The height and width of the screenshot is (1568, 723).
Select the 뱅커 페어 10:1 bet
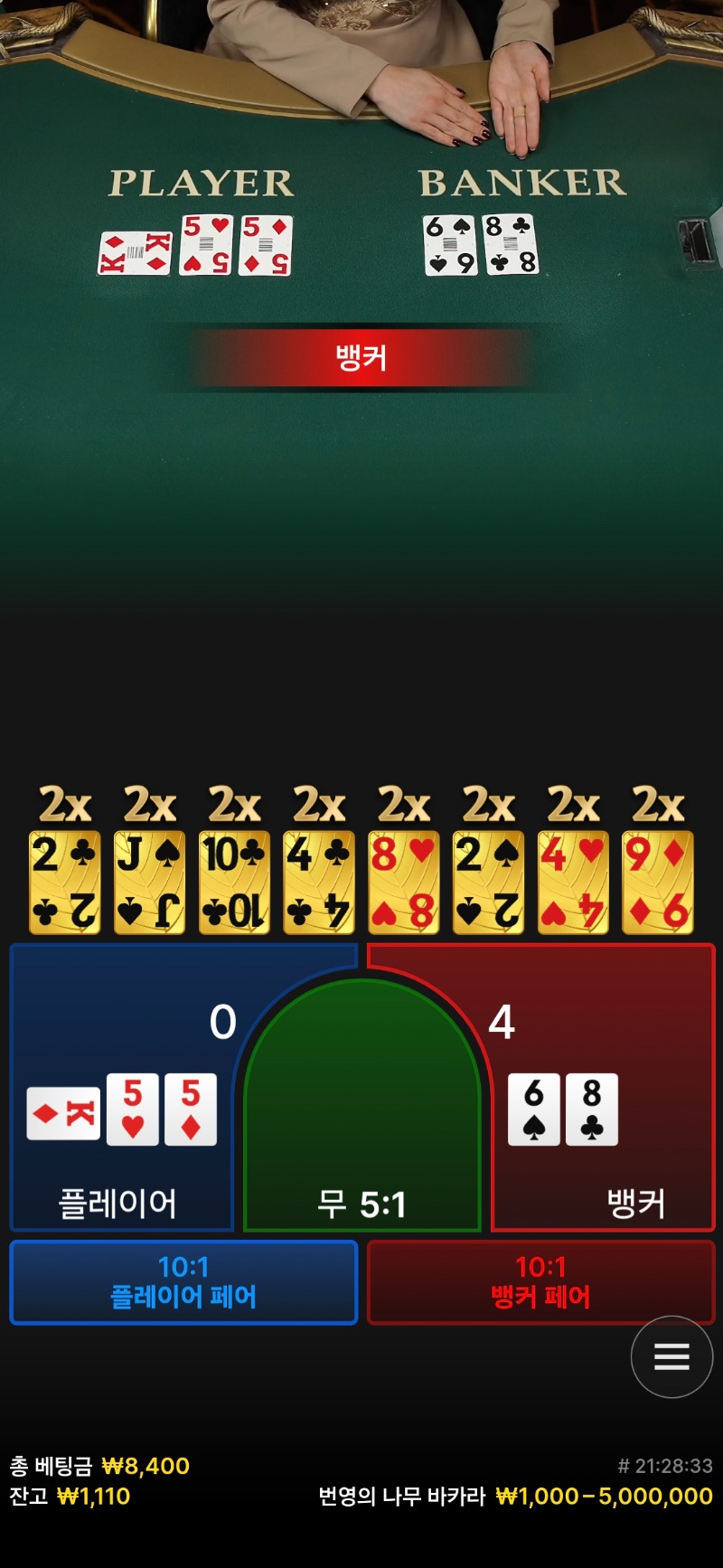click(540, 1282)
